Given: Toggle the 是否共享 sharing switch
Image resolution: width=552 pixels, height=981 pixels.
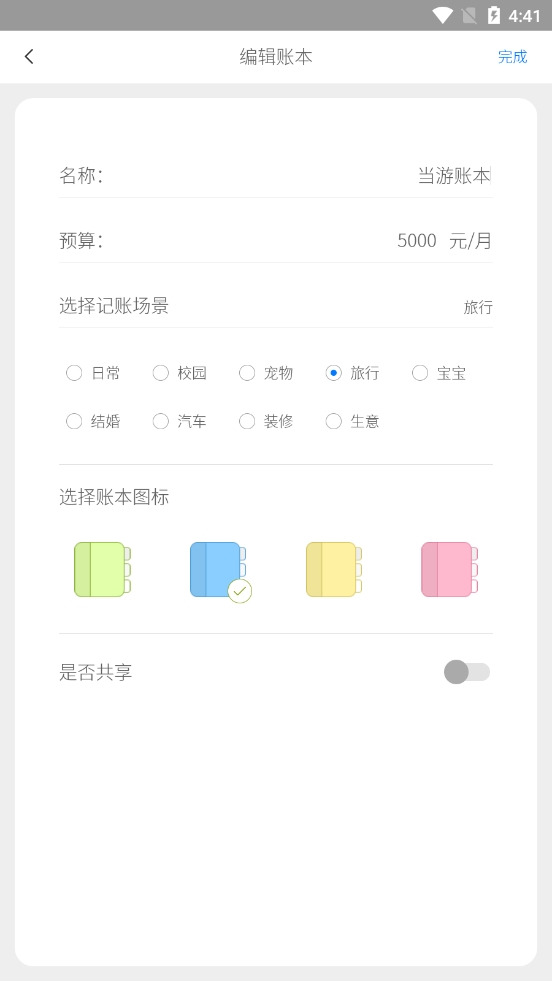Looking at the screenshot, I should 467,673.
